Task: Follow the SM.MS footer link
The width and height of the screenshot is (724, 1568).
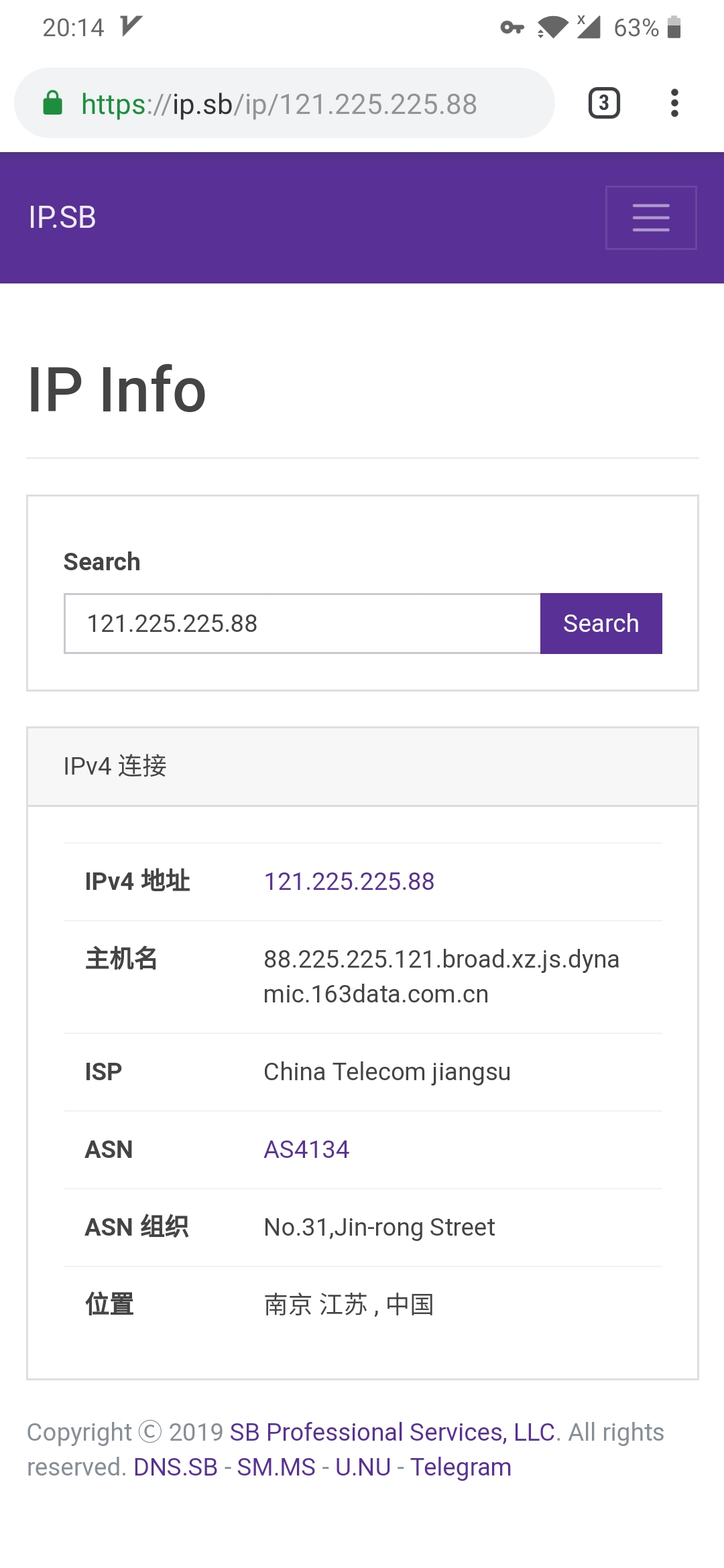Action: [x=276, y=1467]
